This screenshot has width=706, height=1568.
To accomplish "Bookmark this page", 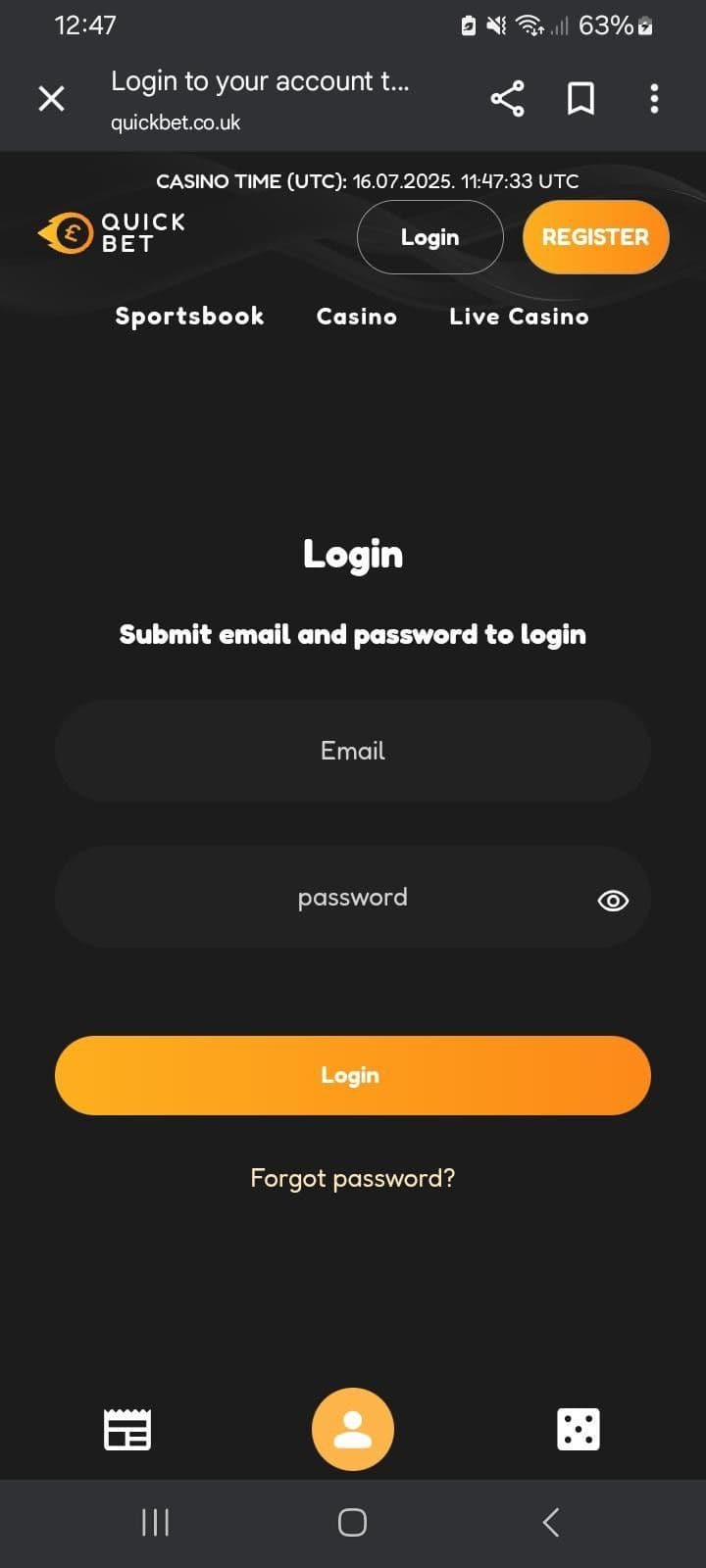I will pos(580,98).
